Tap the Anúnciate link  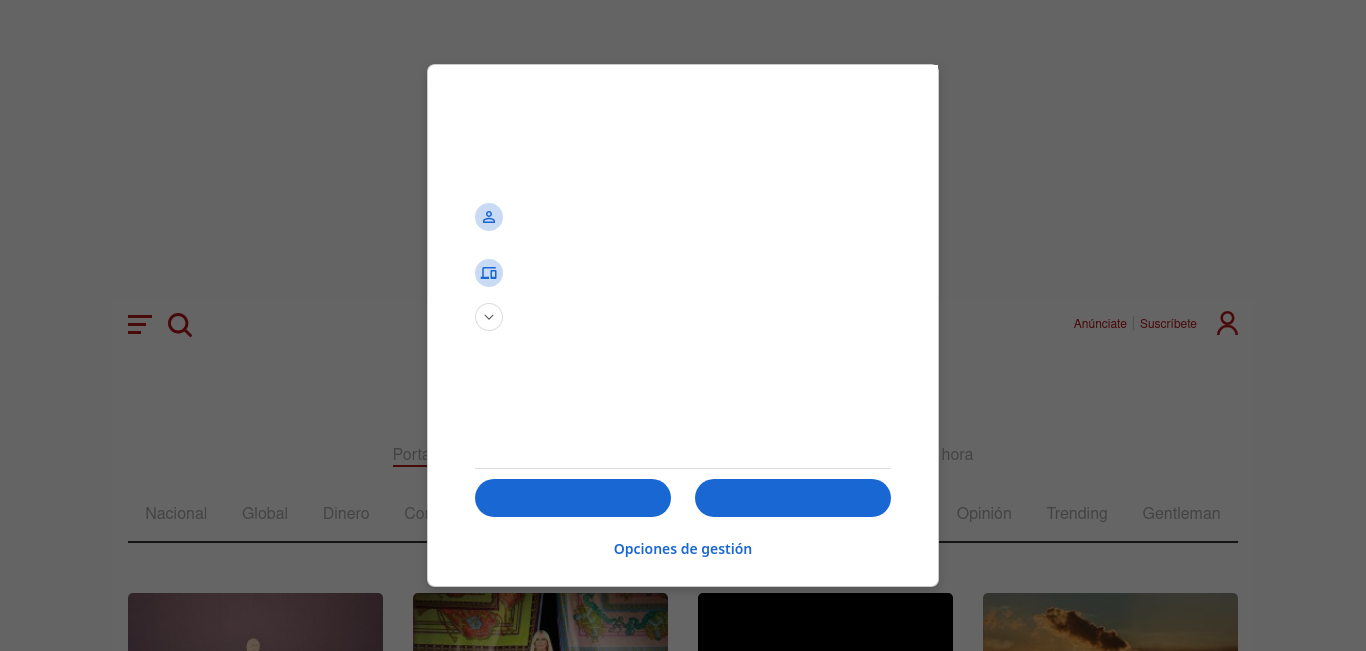(x=1099, y=324)
